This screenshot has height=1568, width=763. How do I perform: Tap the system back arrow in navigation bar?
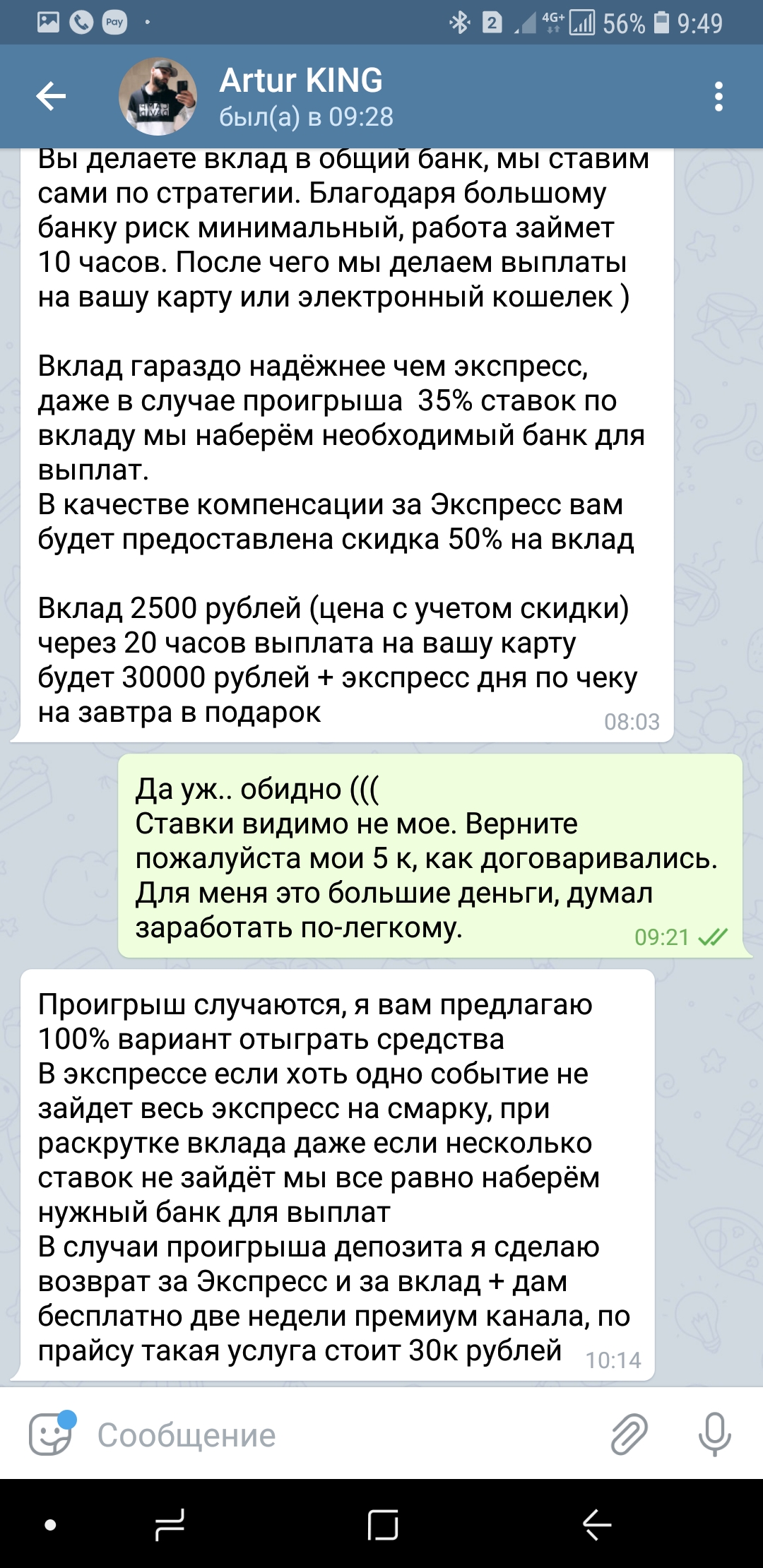tap(596, 1525)
